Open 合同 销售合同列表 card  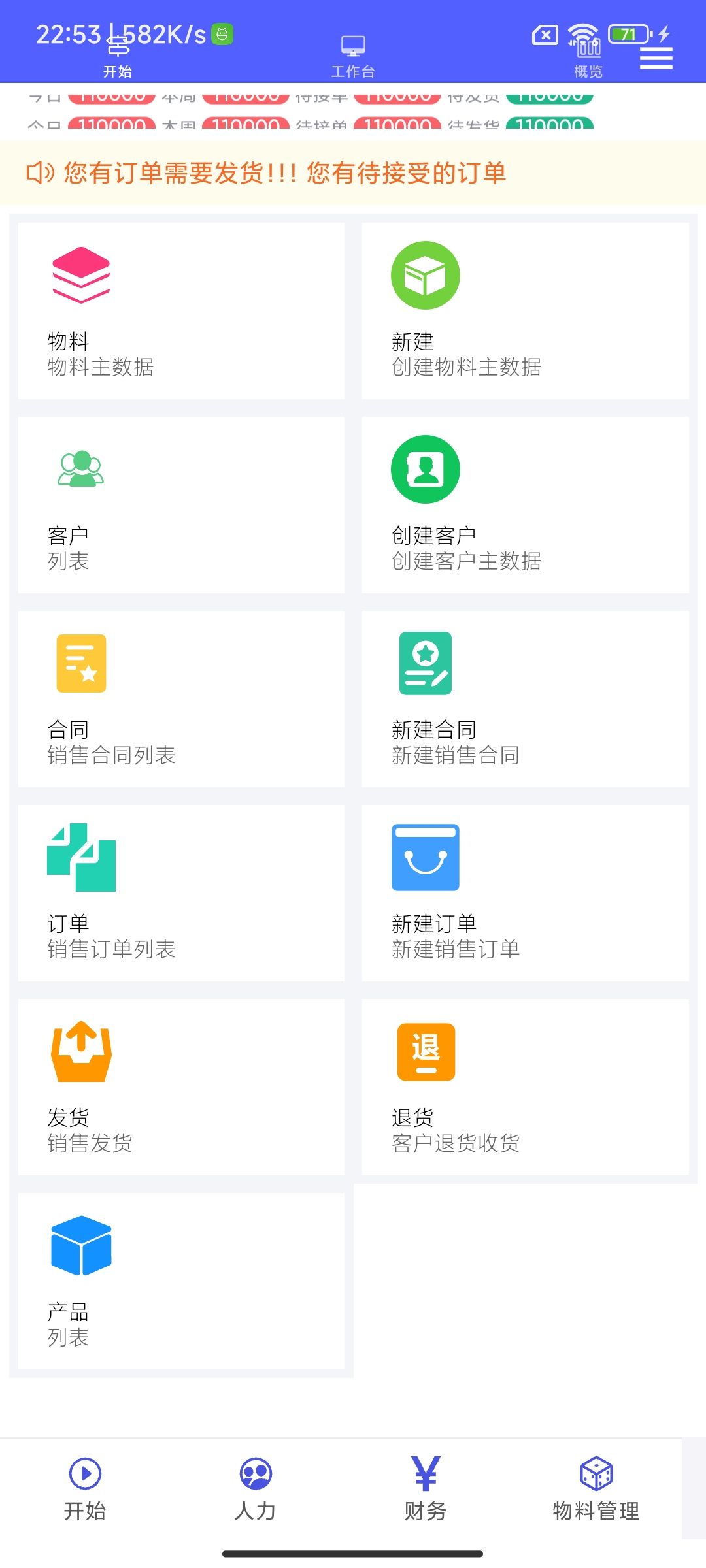(x=181, y=699)
